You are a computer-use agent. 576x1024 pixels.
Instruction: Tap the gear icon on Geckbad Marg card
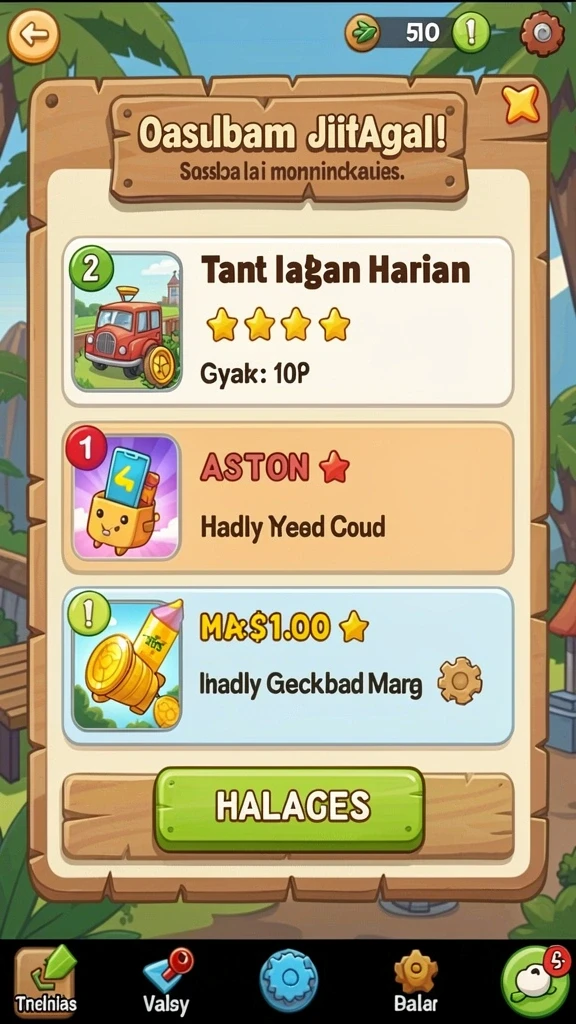(460, 682)
